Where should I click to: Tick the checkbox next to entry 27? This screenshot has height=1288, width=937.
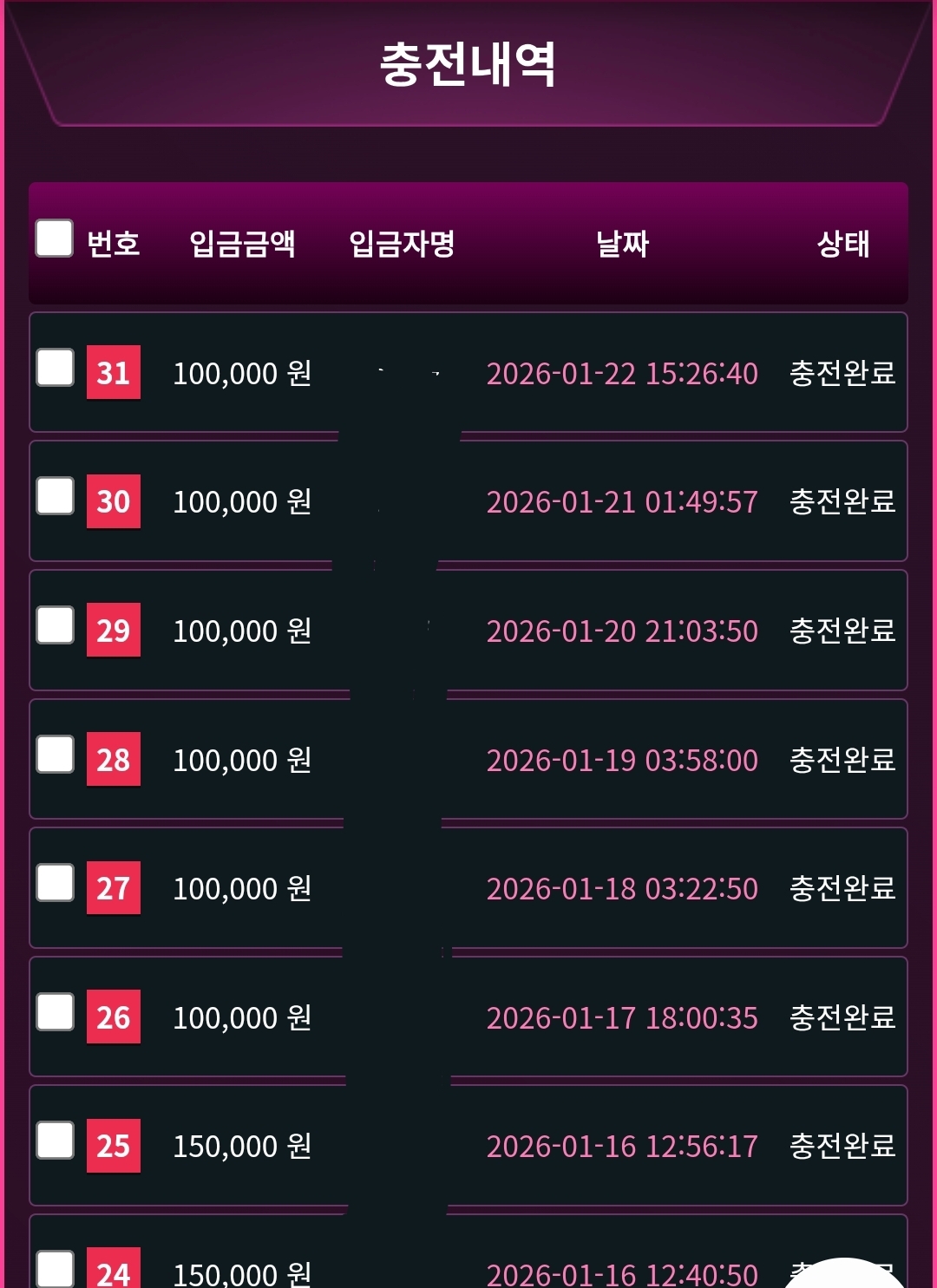click(55, 883)
